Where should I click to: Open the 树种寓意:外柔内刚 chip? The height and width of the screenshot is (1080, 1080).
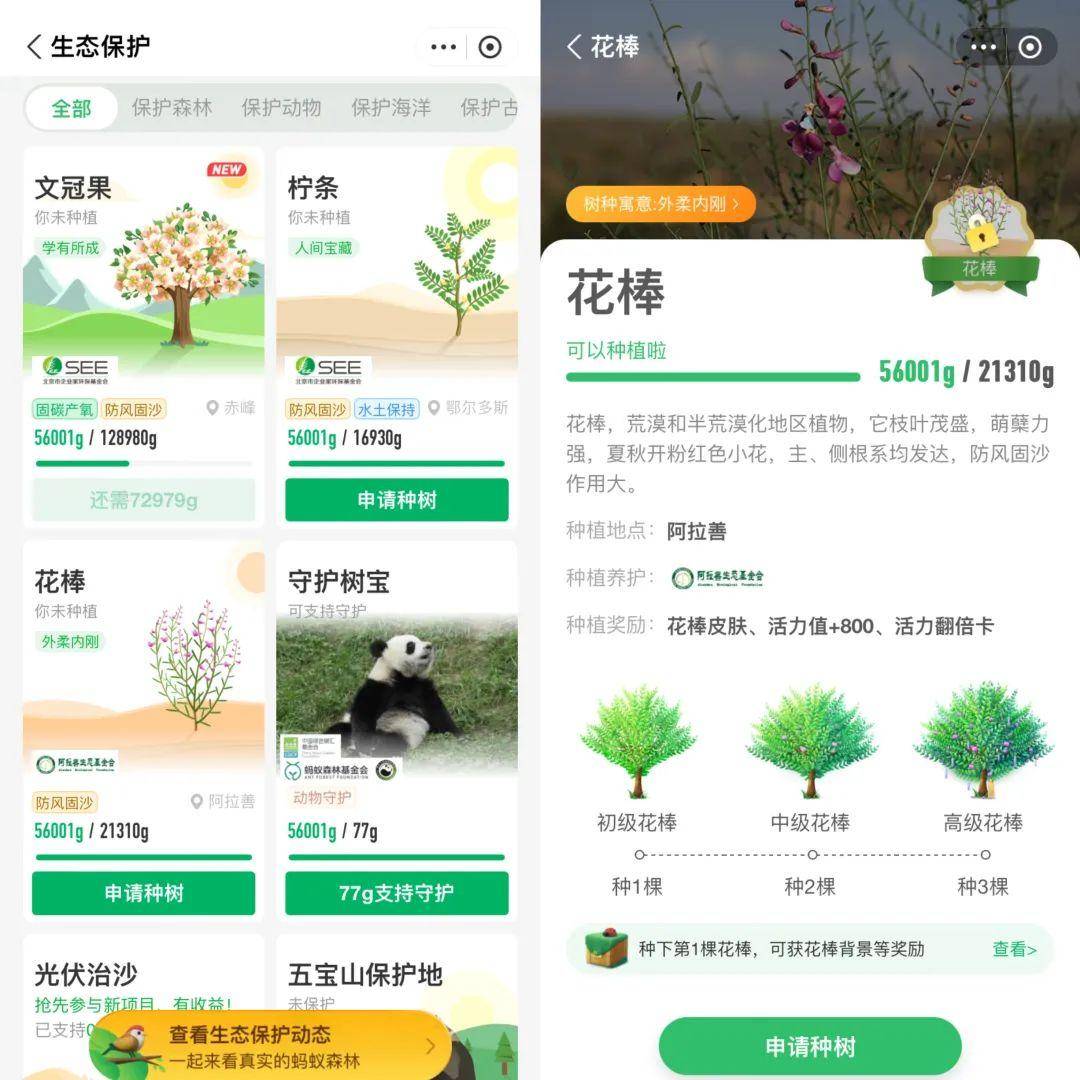(x=660, y=204)
